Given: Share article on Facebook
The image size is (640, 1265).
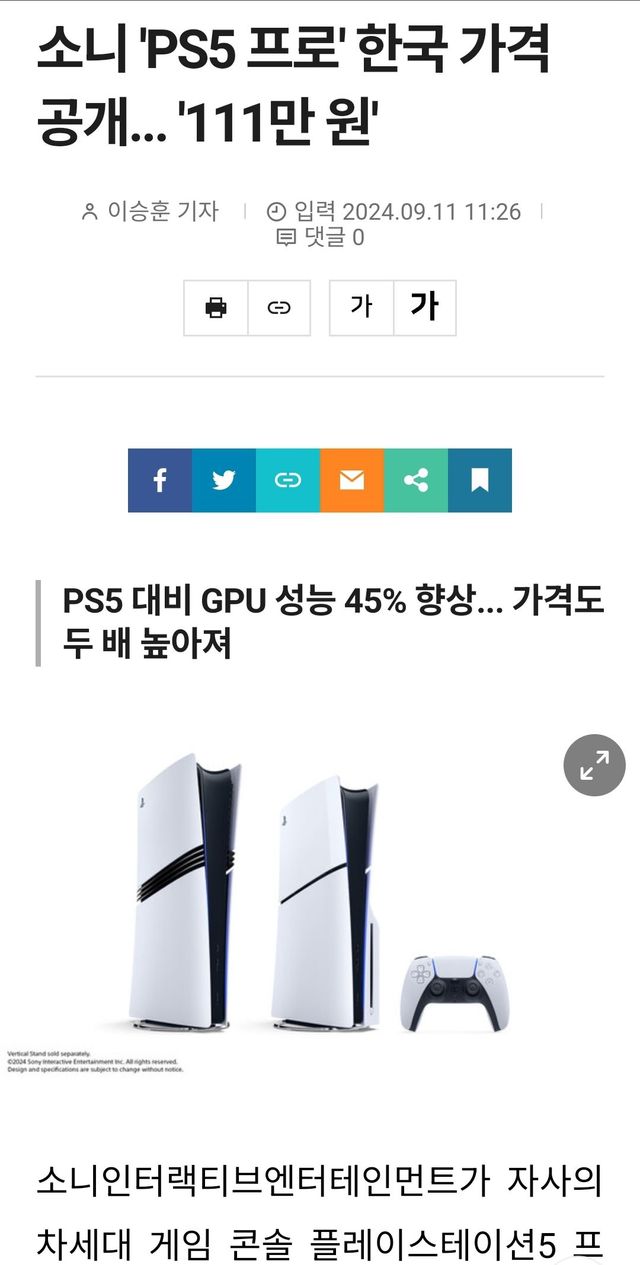Looking at the screenshot, I should point(160,480).
